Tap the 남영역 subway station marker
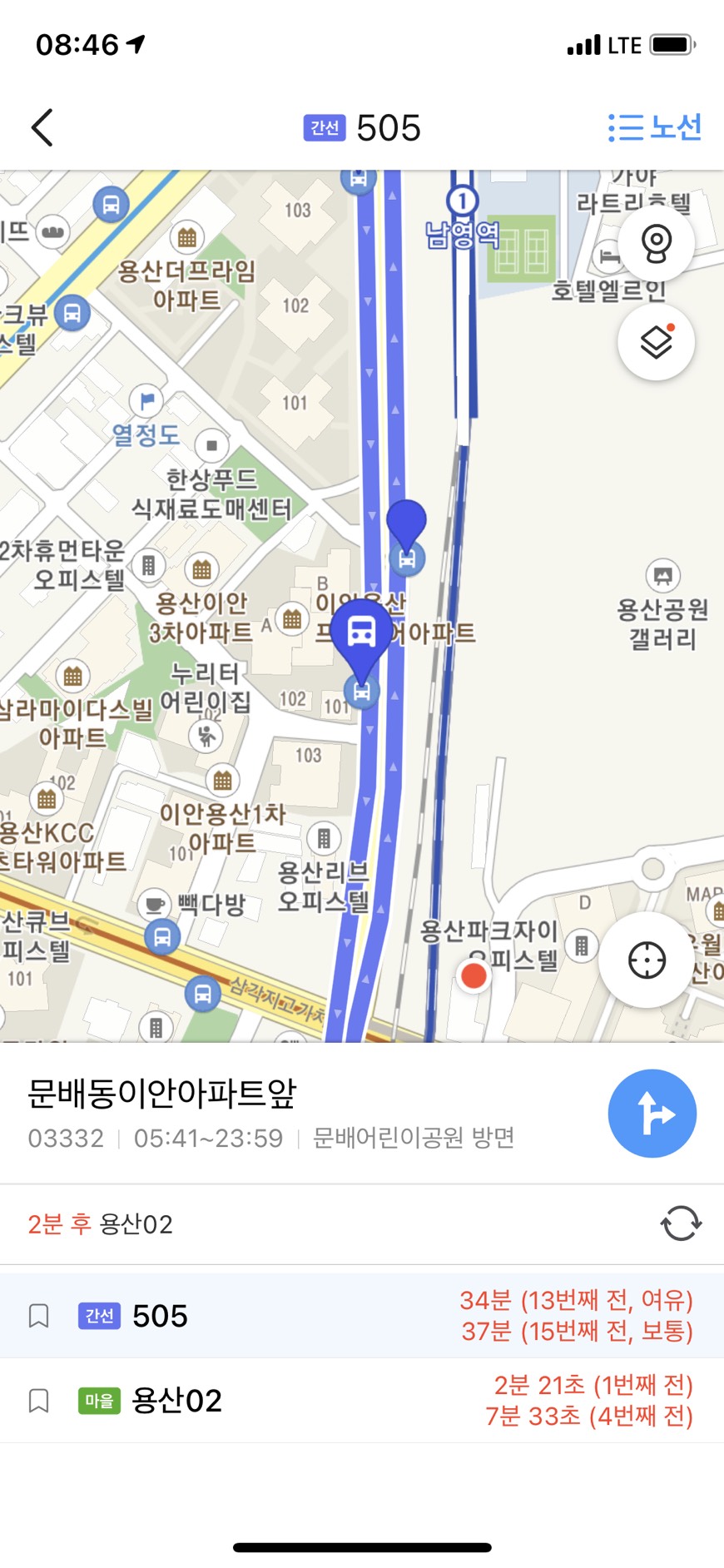Viewport: 724px width, 1568px height. [462, 201]
